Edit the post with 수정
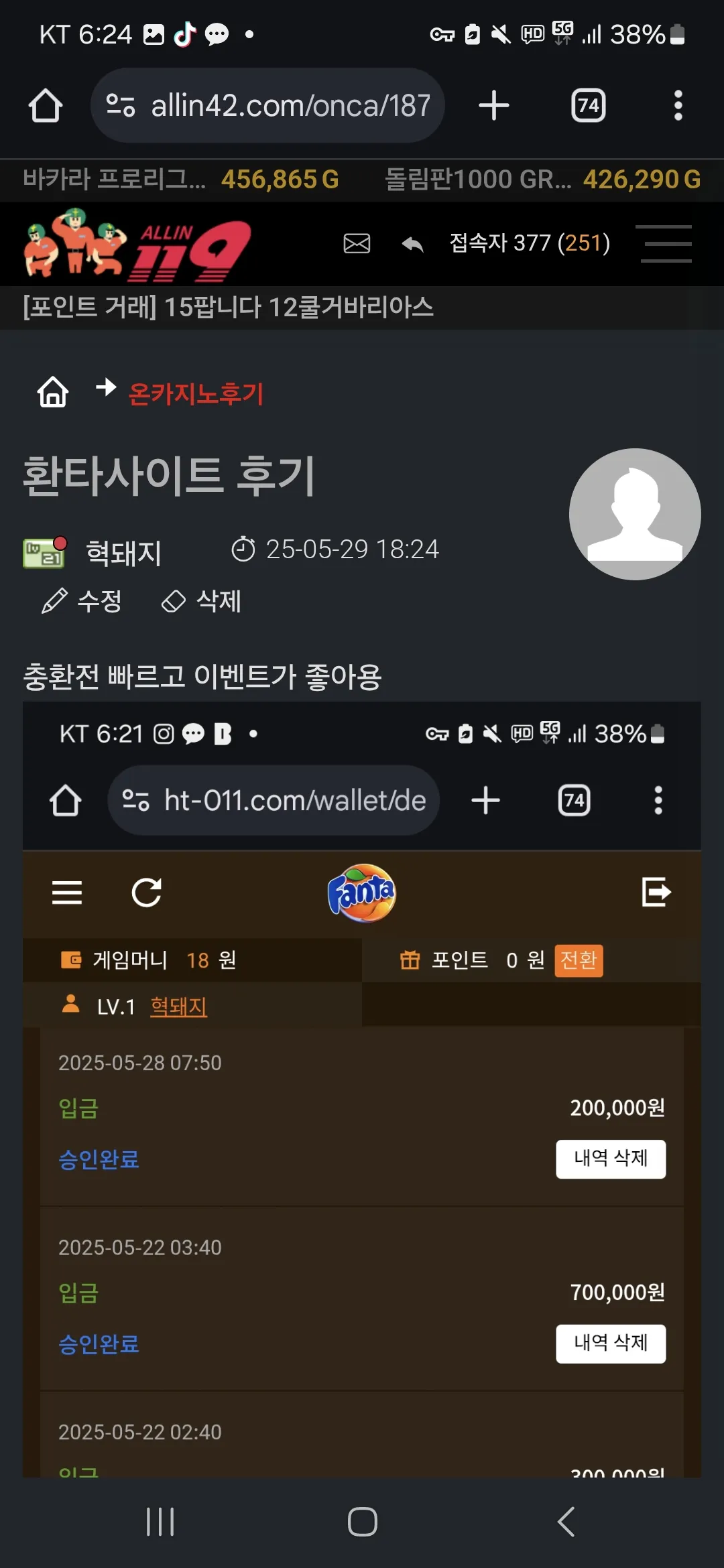This screenshot has height=1568, width=724. coord(82,601)
